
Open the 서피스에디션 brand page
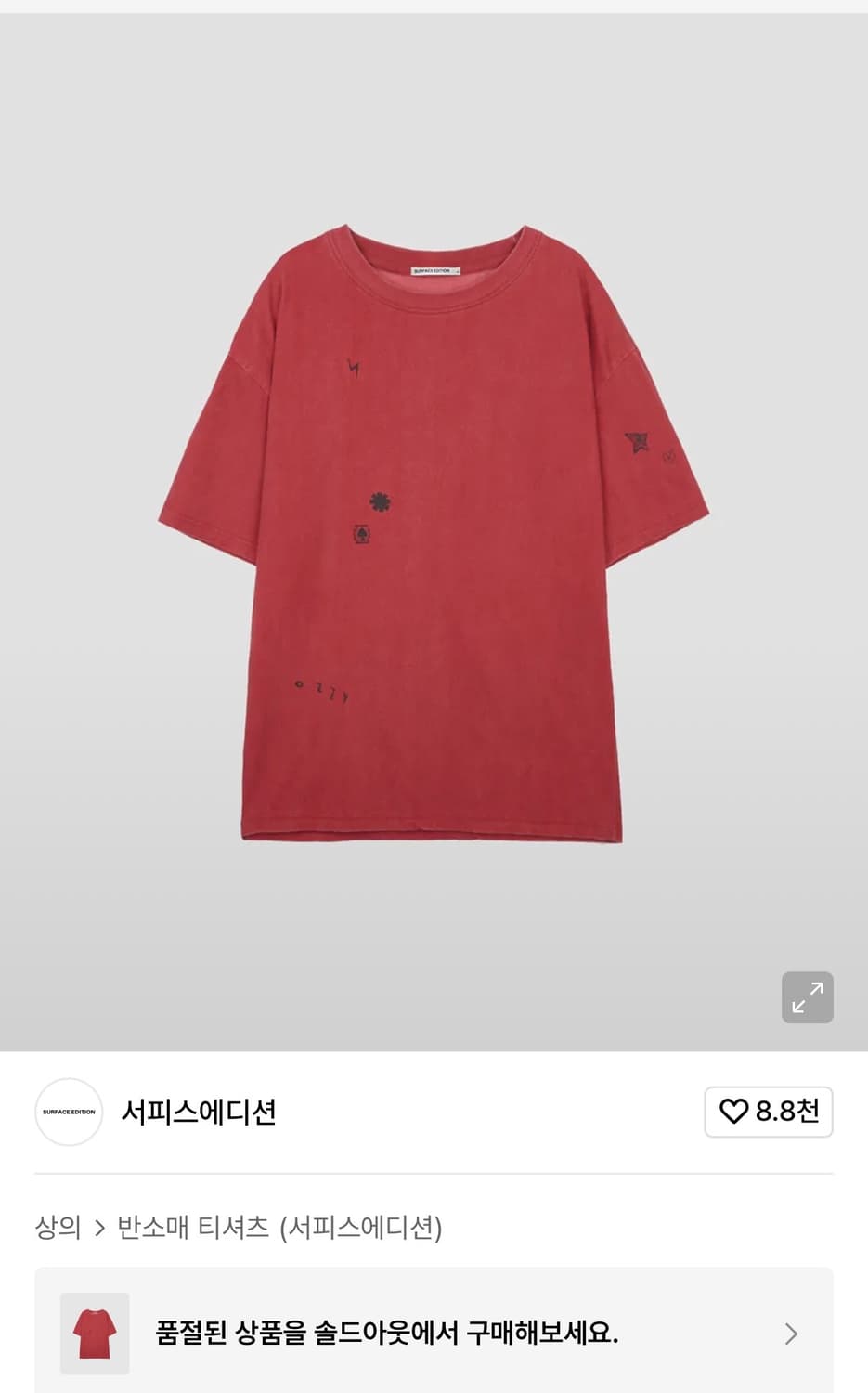click(x=201, y=1112)
